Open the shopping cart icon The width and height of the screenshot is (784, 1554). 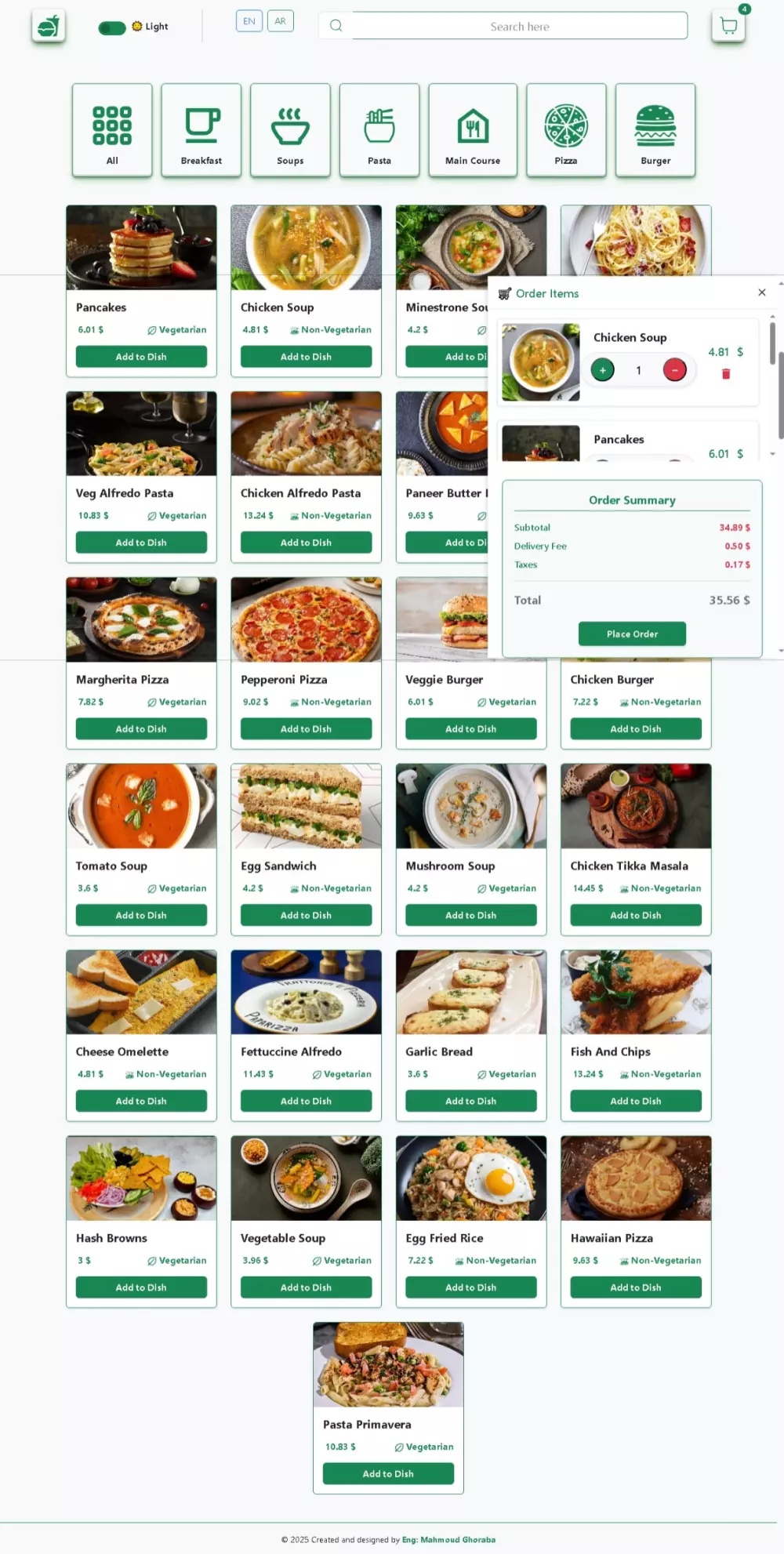click(728, 26)
